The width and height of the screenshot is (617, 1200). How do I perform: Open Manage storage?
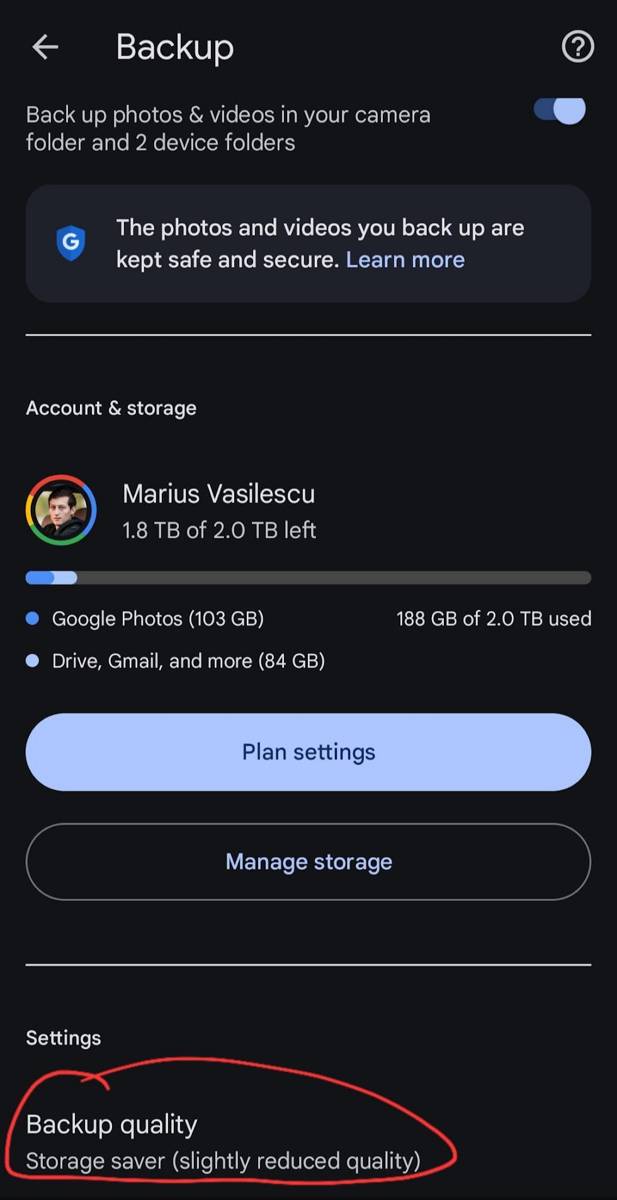tap(308, 862)
